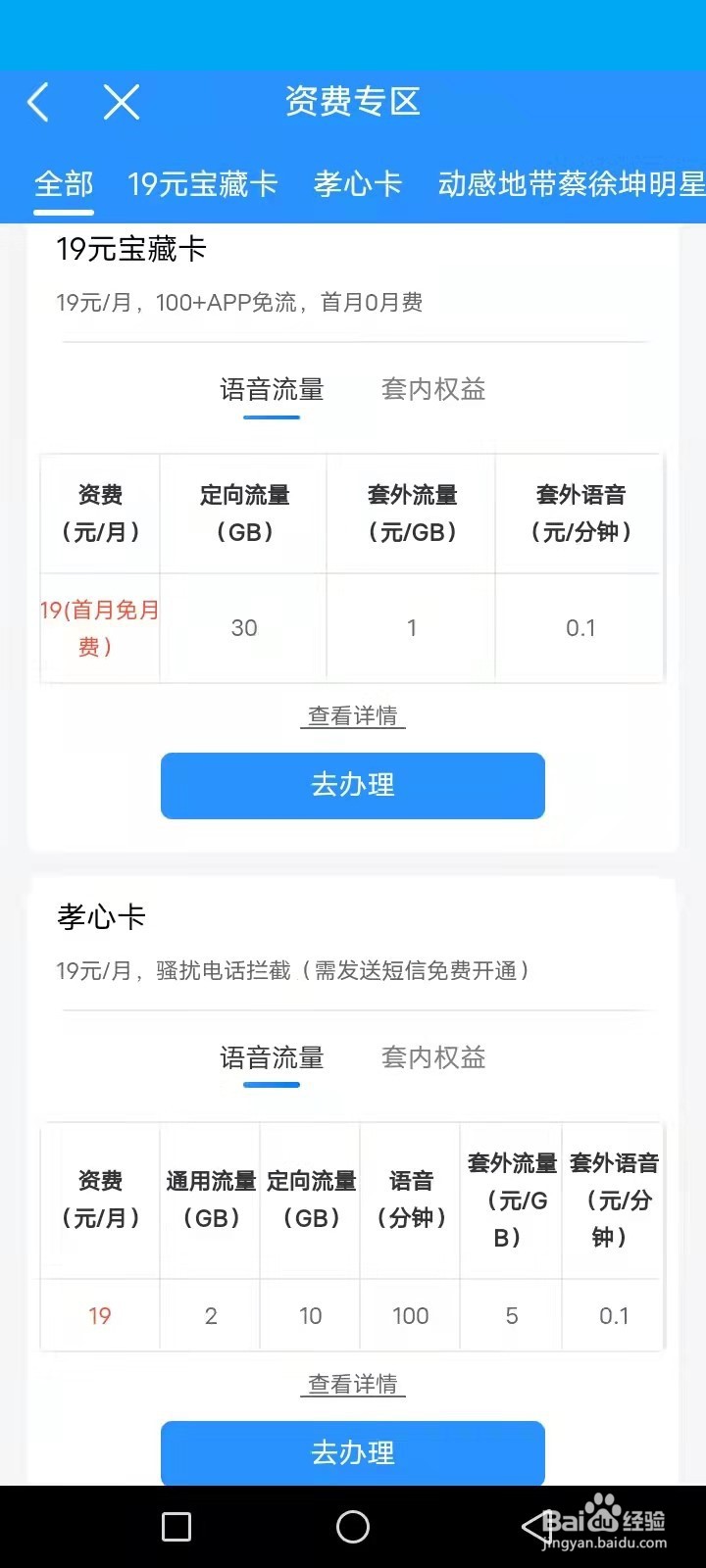Select 语音流量 under 孝心卡
This screenshot has width=706, height=1568.
click(271, 1057)
